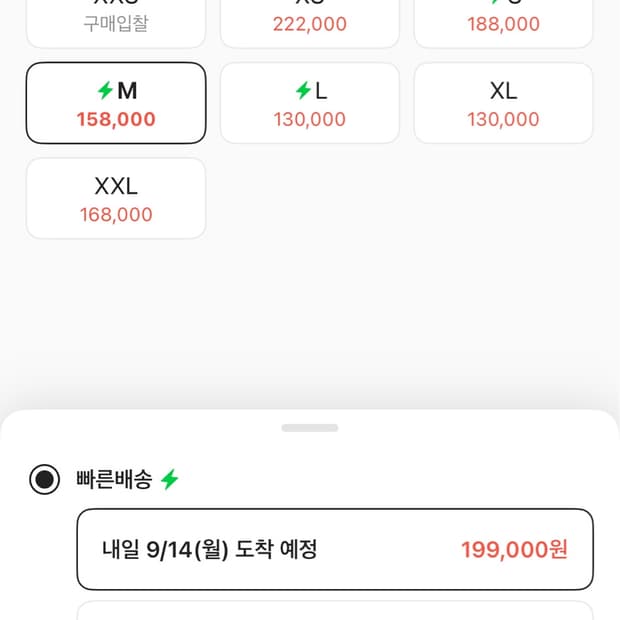Open the 구매입찰 size option
The image size is (620, 620).
click(x=116, y=22)
